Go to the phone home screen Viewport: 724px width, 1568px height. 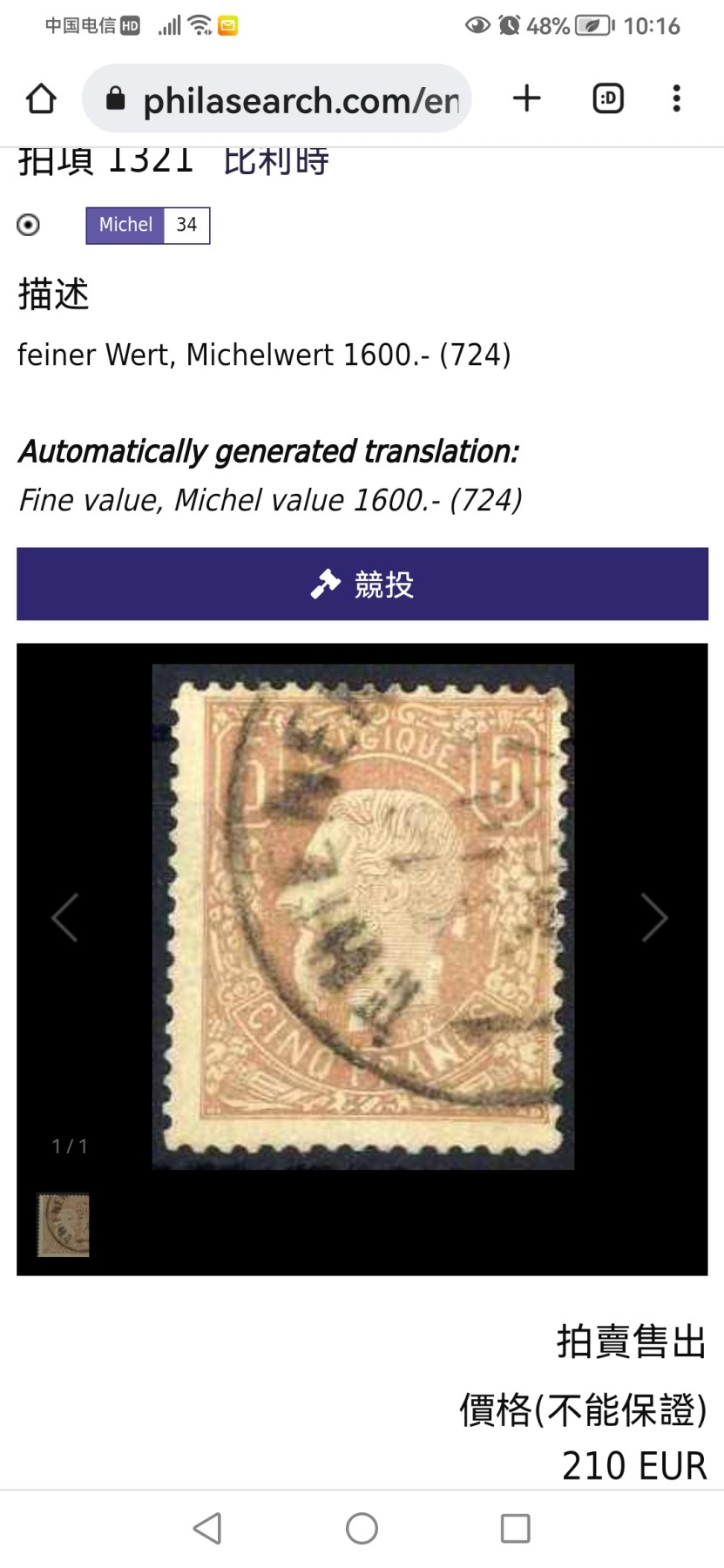click(362, 1528)
